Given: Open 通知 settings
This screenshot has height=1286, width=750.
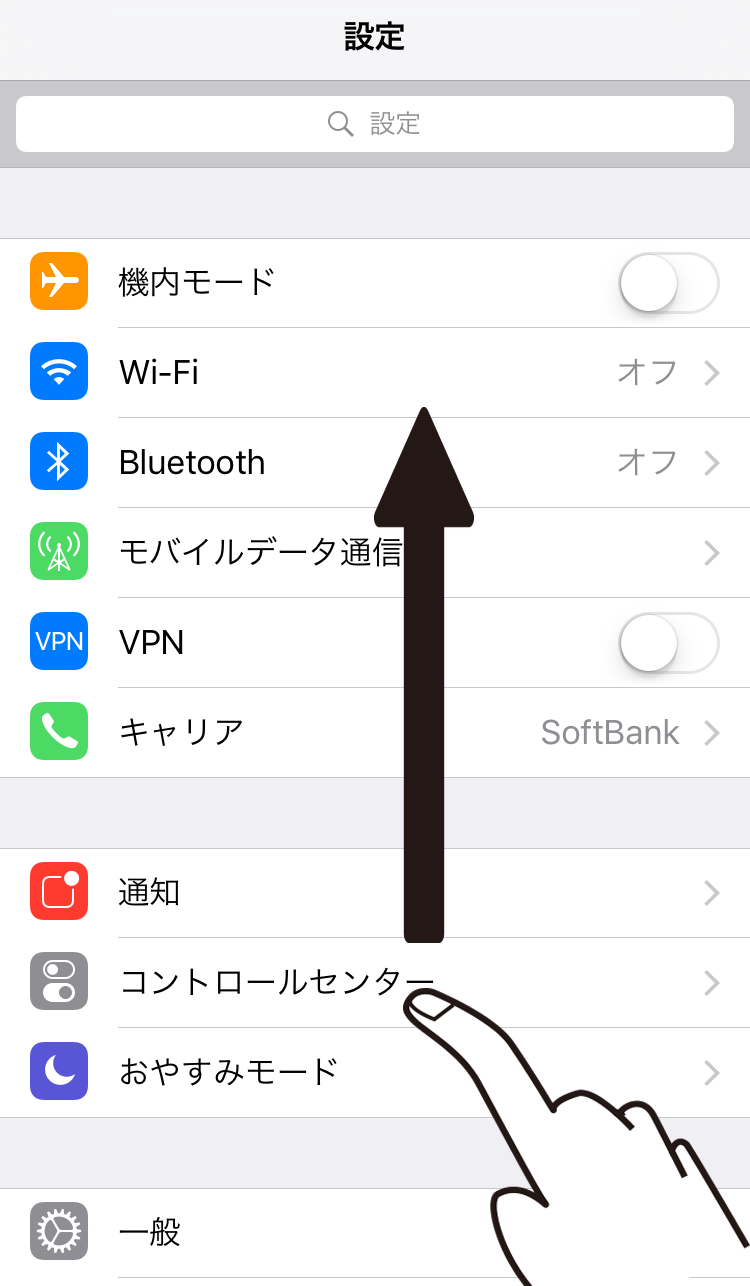Looking at the screenshot, I should (x=375, y=893).
